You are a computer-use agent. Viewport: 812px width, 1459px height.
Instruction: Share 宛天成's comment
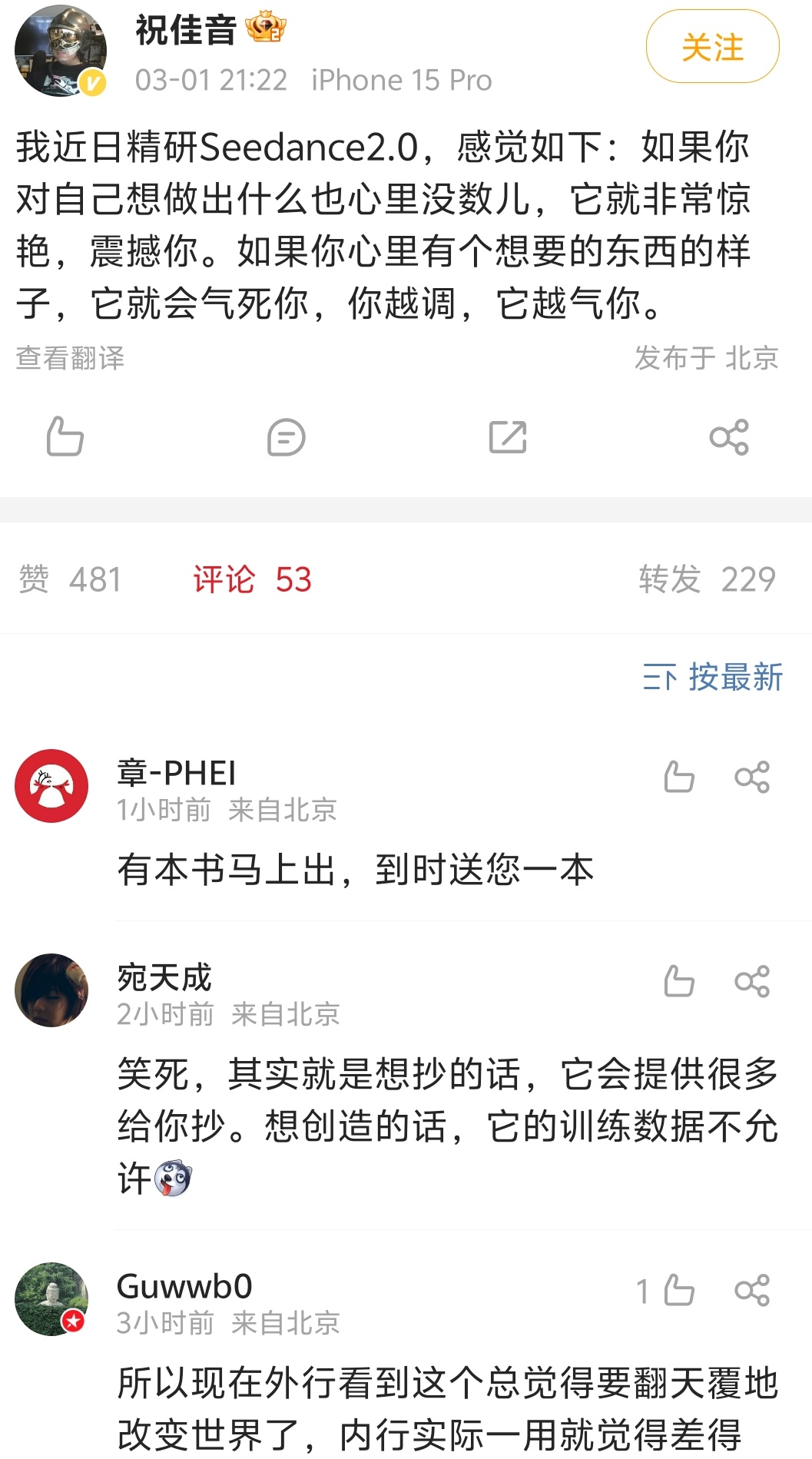[752, 981]
